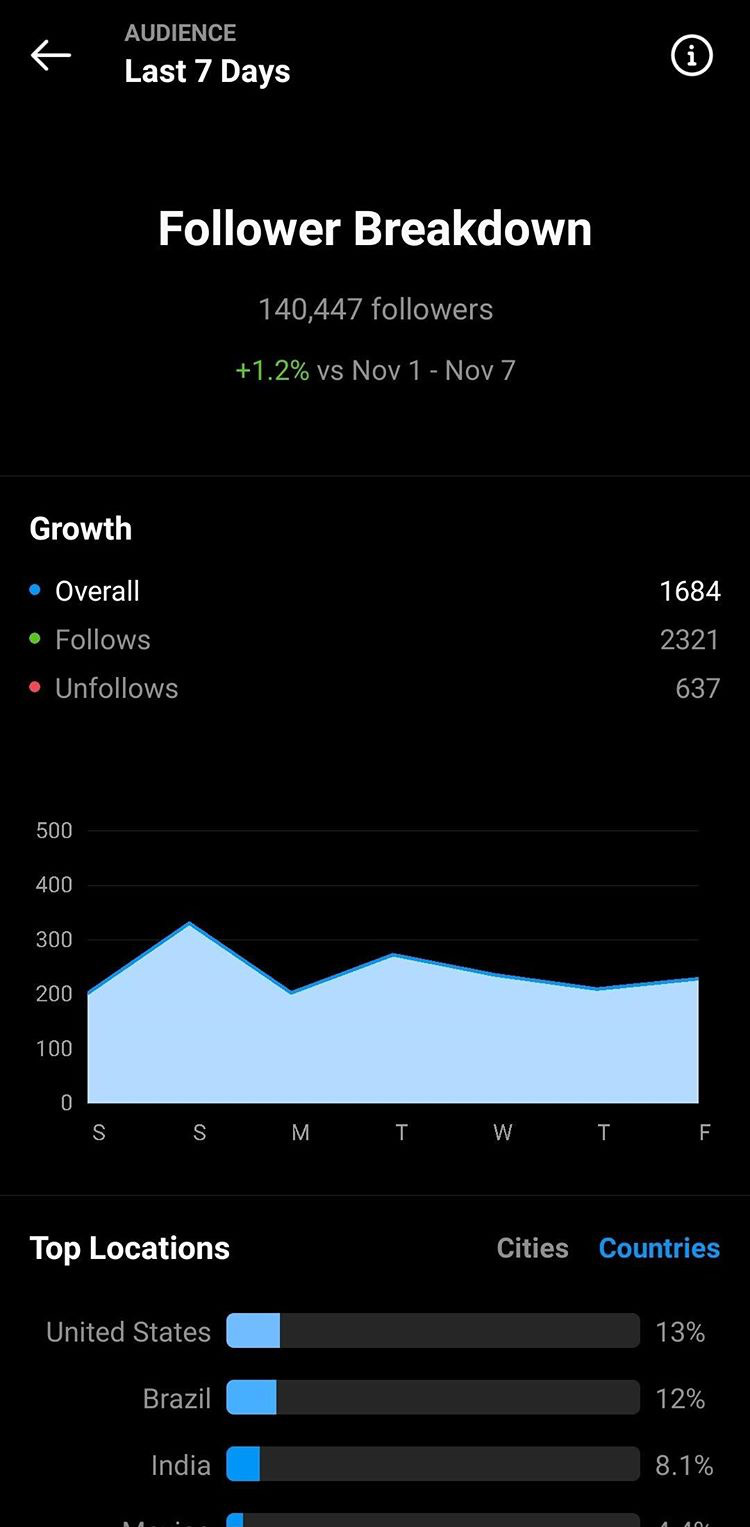Switch Top Locations to Cities
This screenshot has height=1527, width=750.
(532, 1248)
